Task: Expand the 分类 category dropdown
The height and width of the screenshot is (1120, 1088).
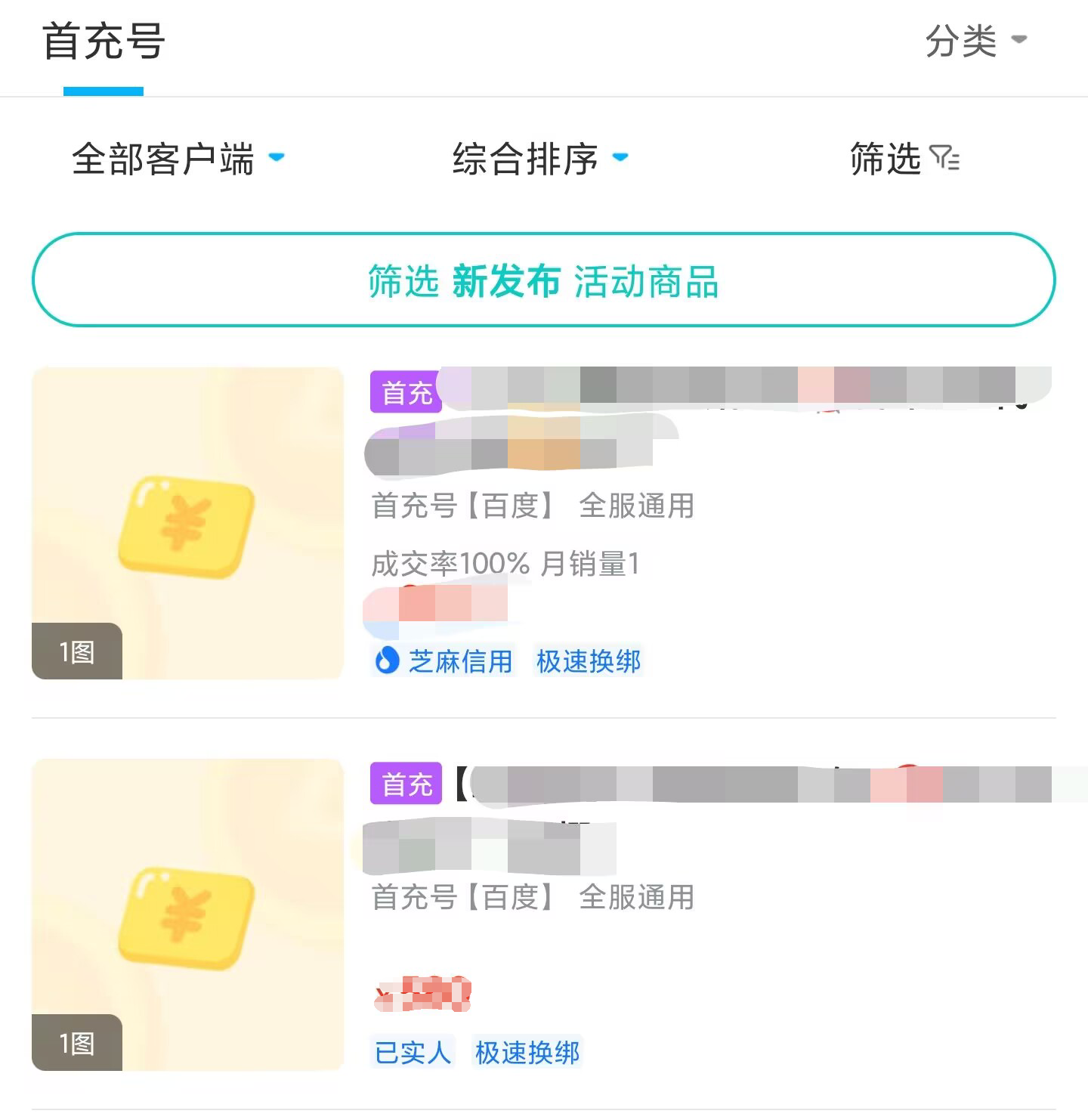Action: pyautogui.click(x=975, y=41)
